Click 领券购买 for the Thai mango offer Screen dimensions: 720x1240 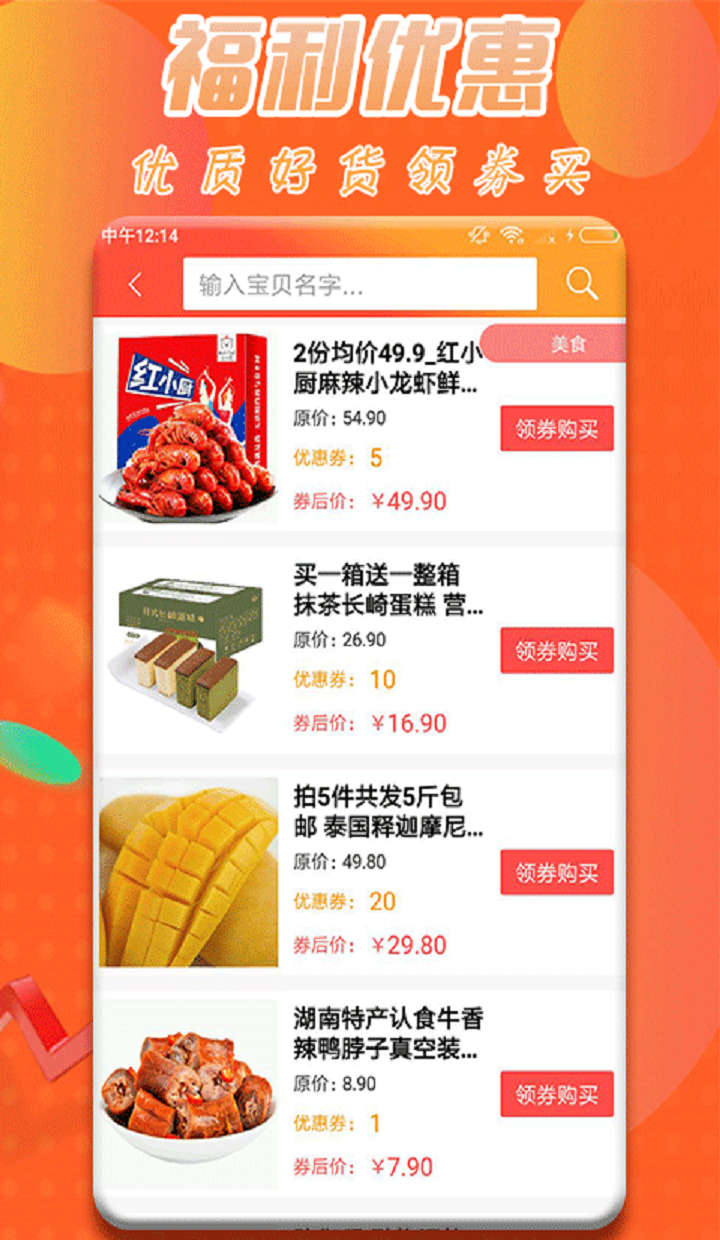[x=557, y=872]
